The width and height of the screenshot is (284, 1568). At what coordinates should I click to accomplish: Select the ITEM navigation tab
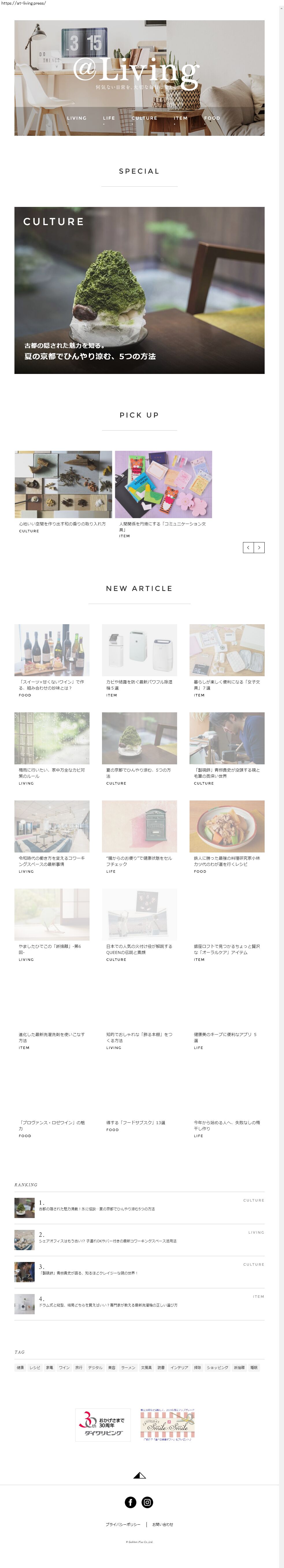(x=181, y=118)
